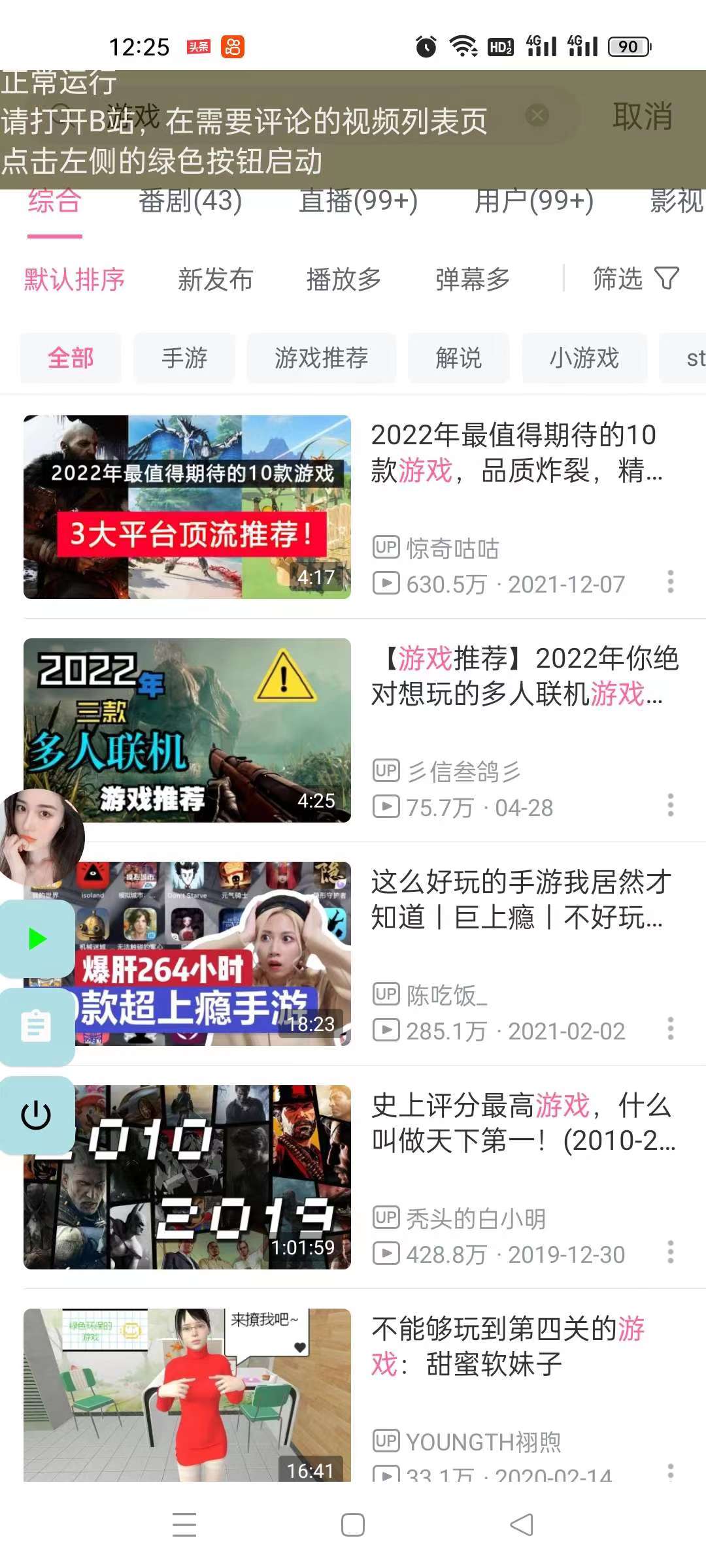Open the 2022年最值得期待的10款游戏 video

[x=187, y=507]
